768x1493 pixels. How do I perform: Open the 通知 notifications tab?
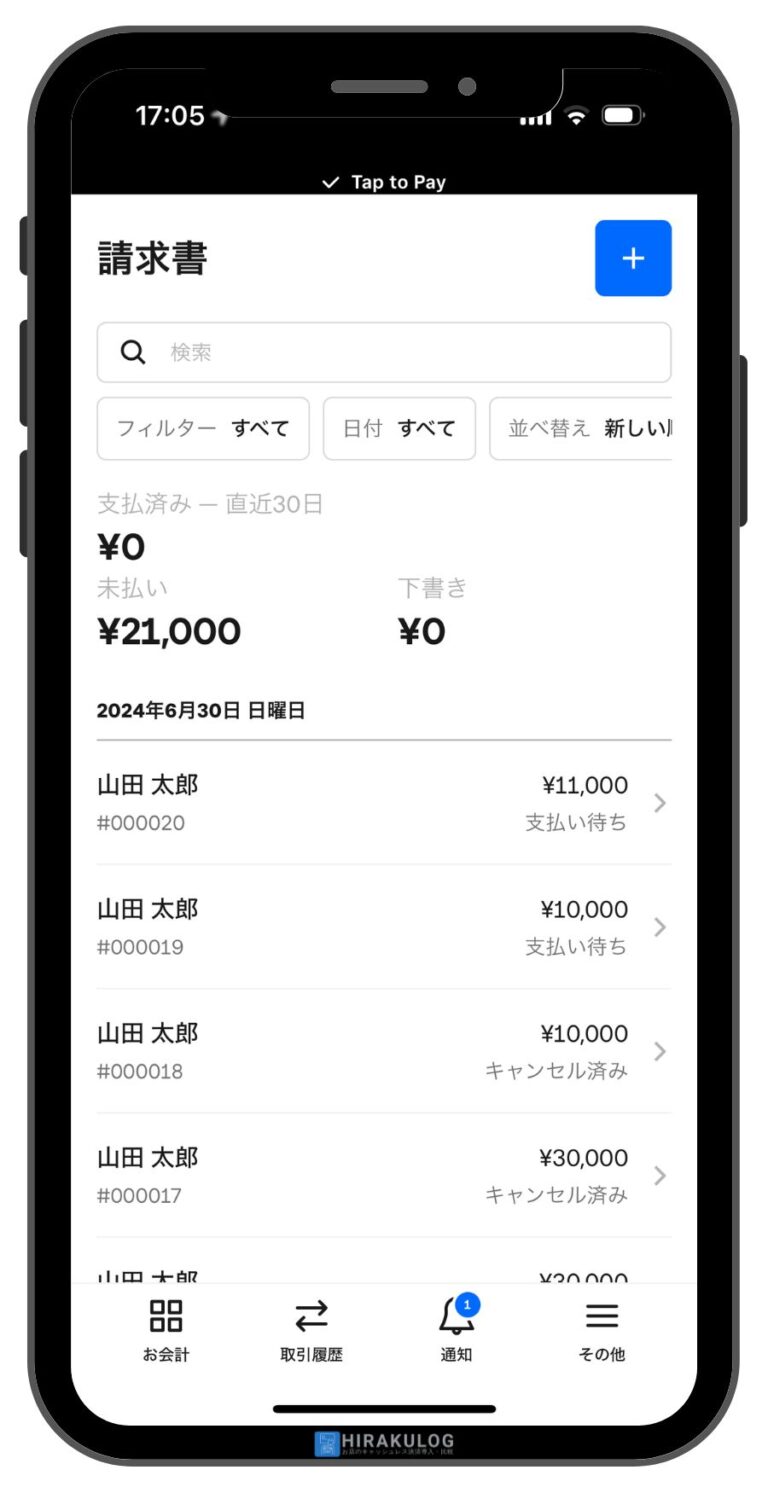[456, 1330]
